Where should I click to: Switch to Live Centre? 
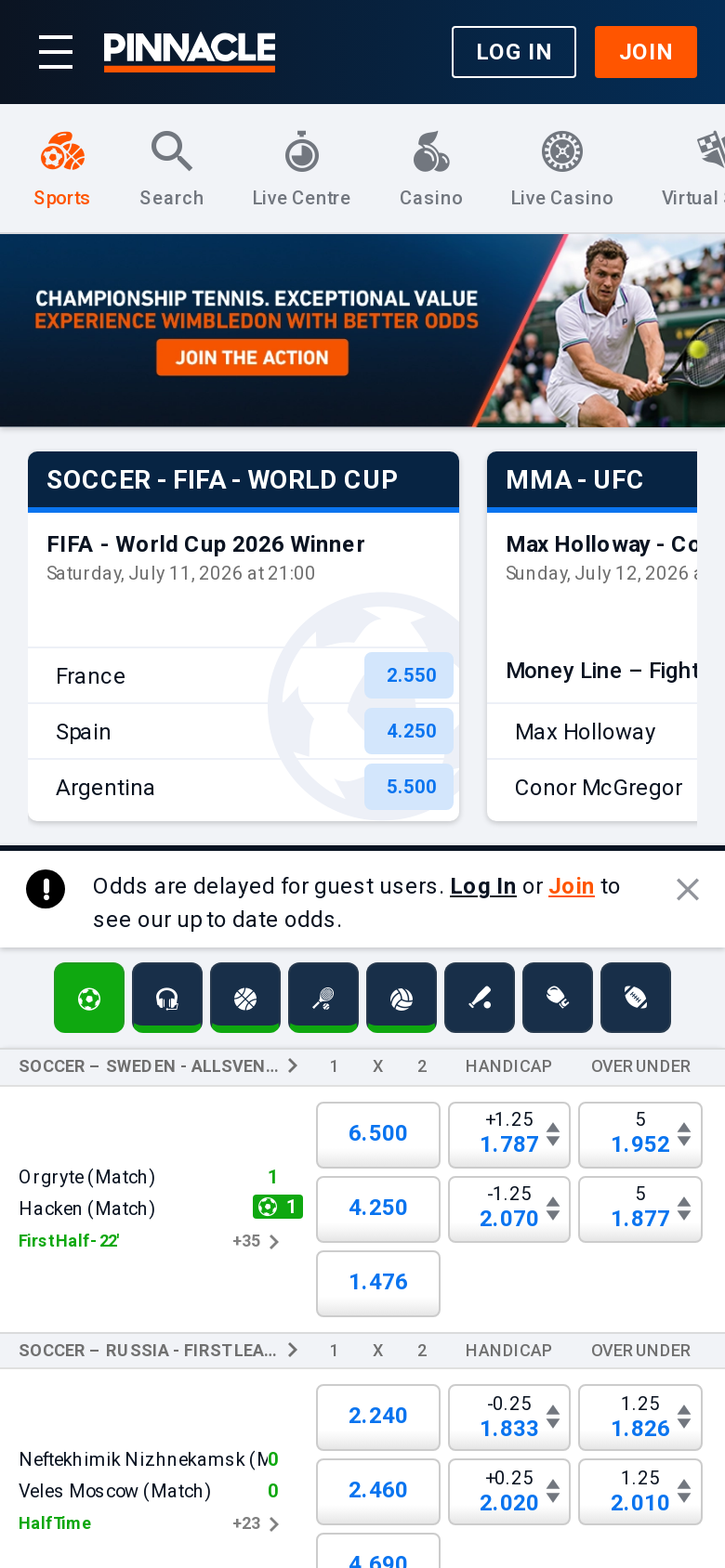301,169
